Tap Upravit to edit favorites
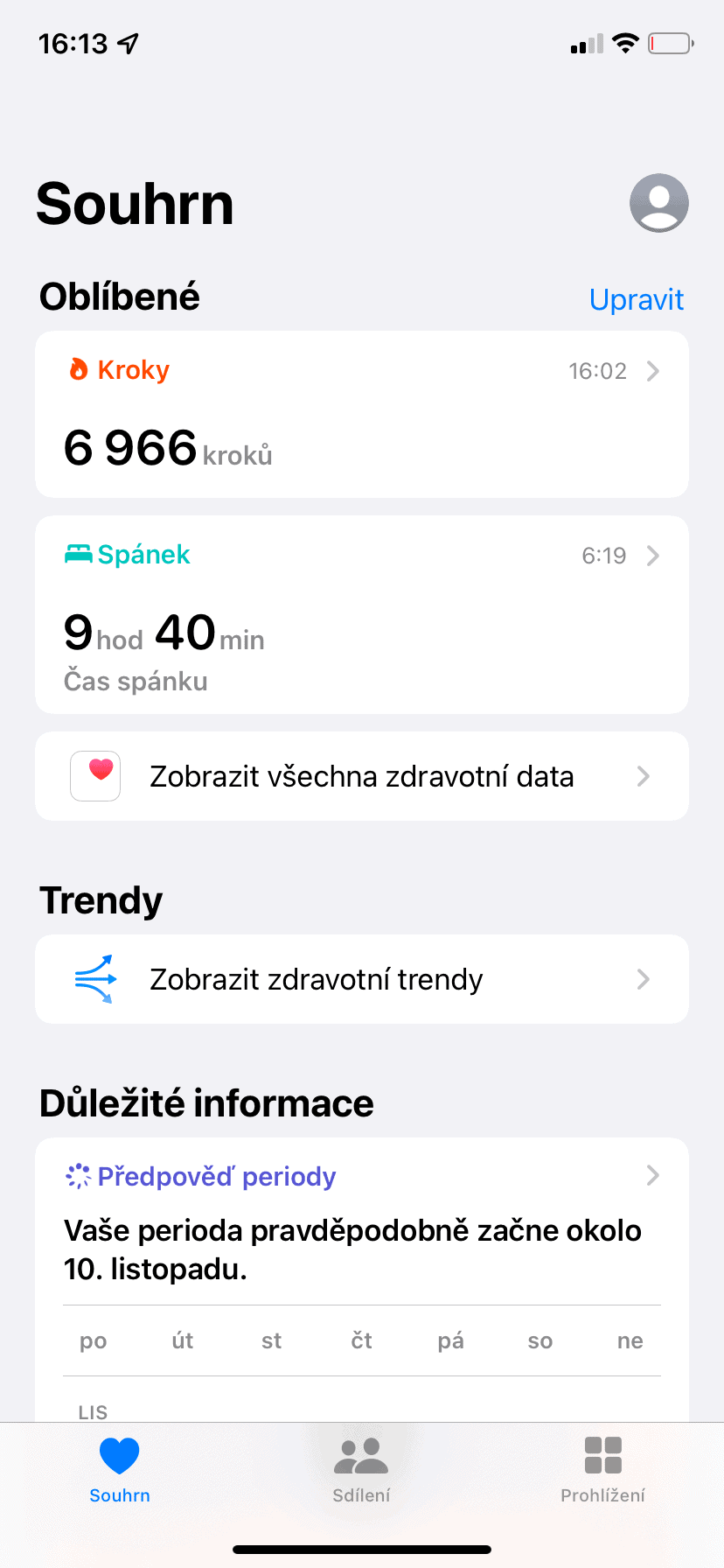724x1568 pixels. point(636,299)
